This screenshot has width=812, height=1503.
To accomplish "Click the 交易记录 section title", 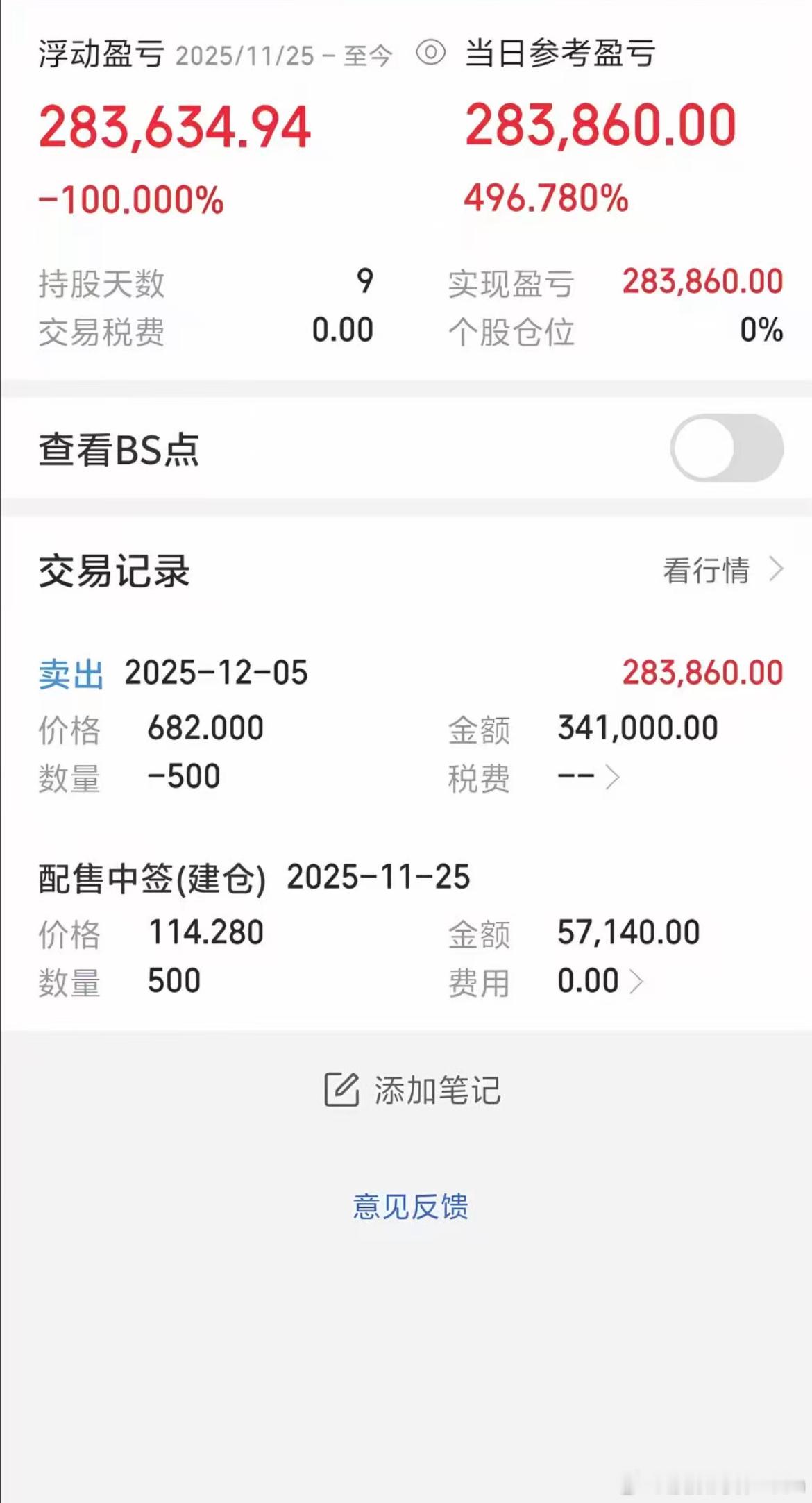I will tap(115, 569).
